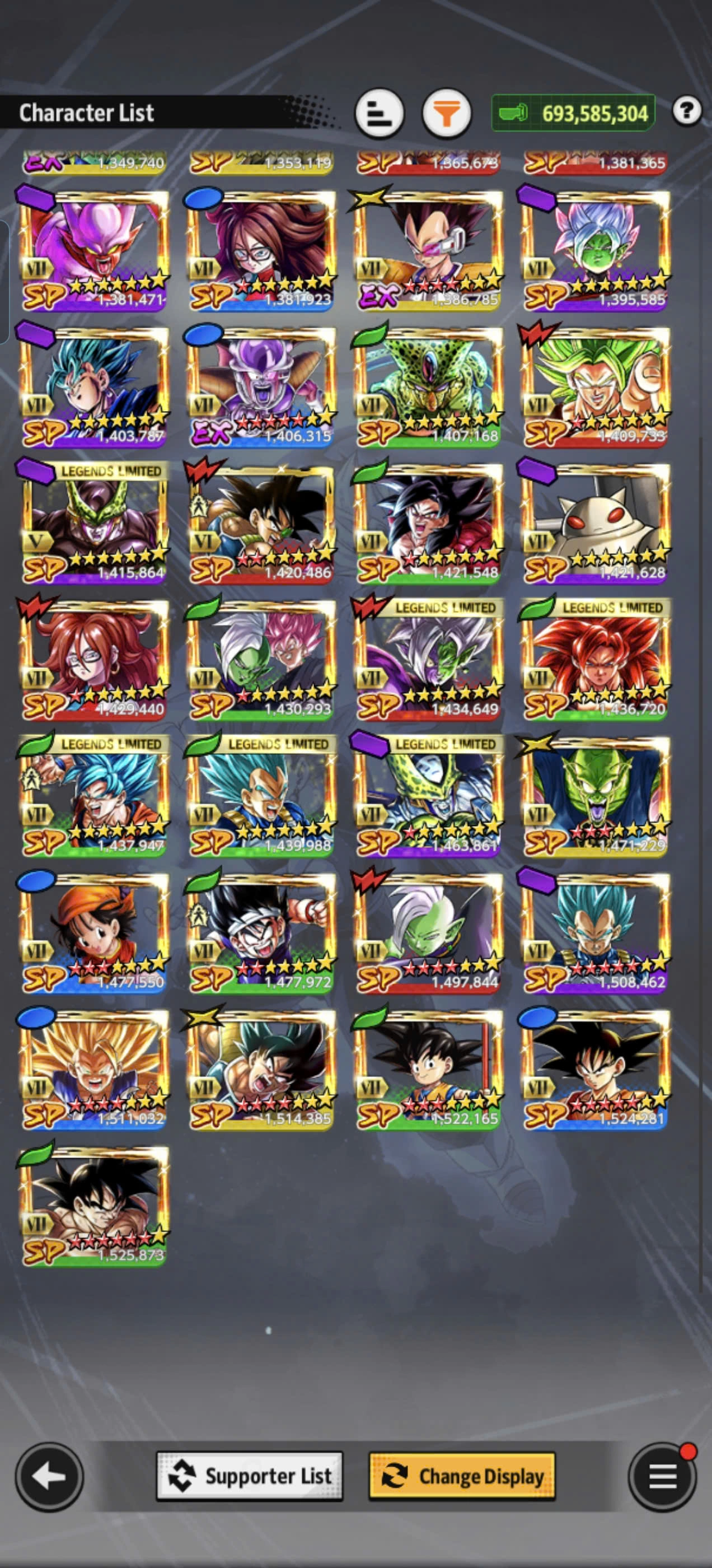Go back with the arrow button
This screenshot has width=712, height=1568.
click(49, 1476)
